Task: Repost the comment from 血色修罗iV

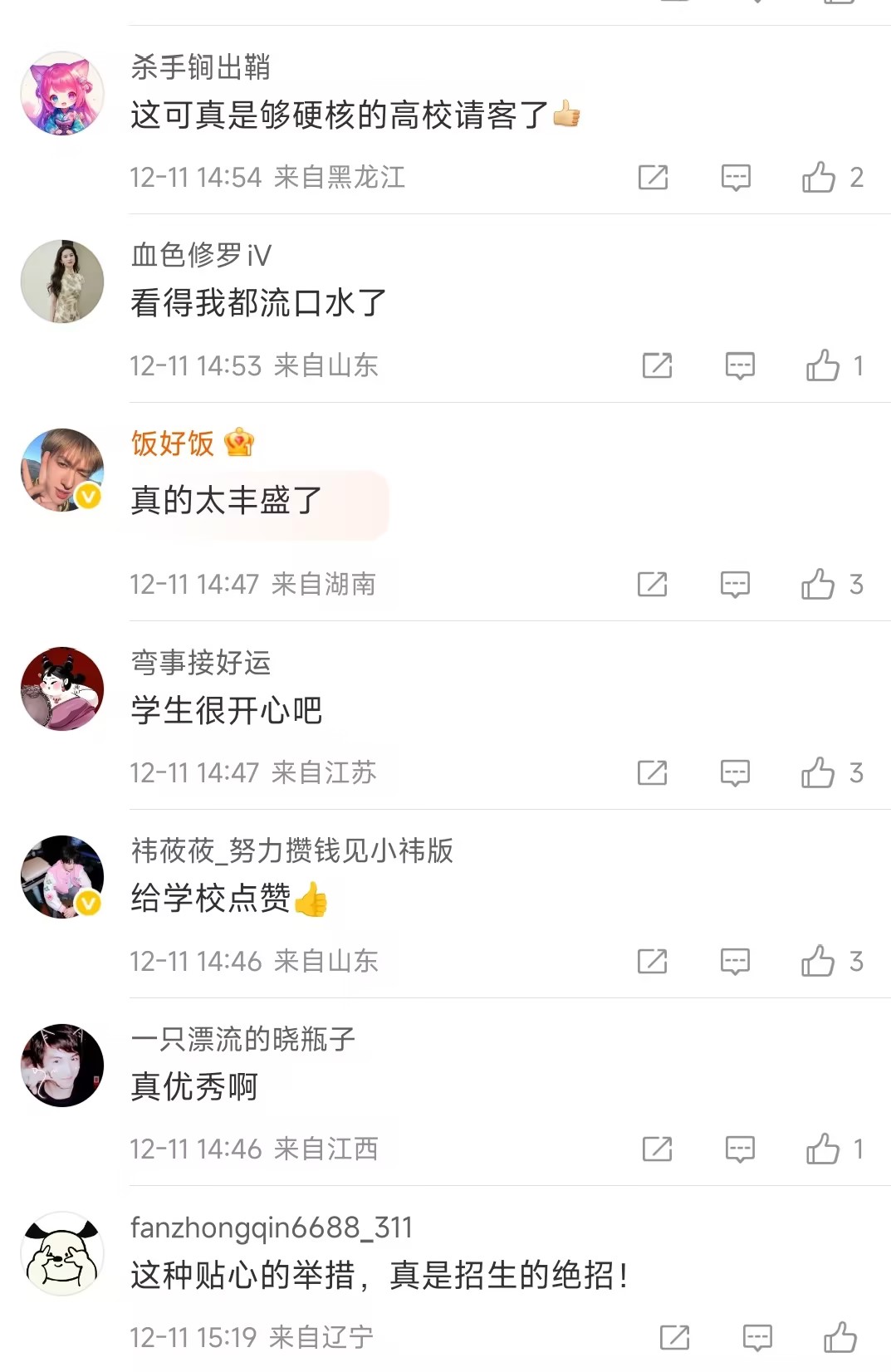Action: (657, 365)
